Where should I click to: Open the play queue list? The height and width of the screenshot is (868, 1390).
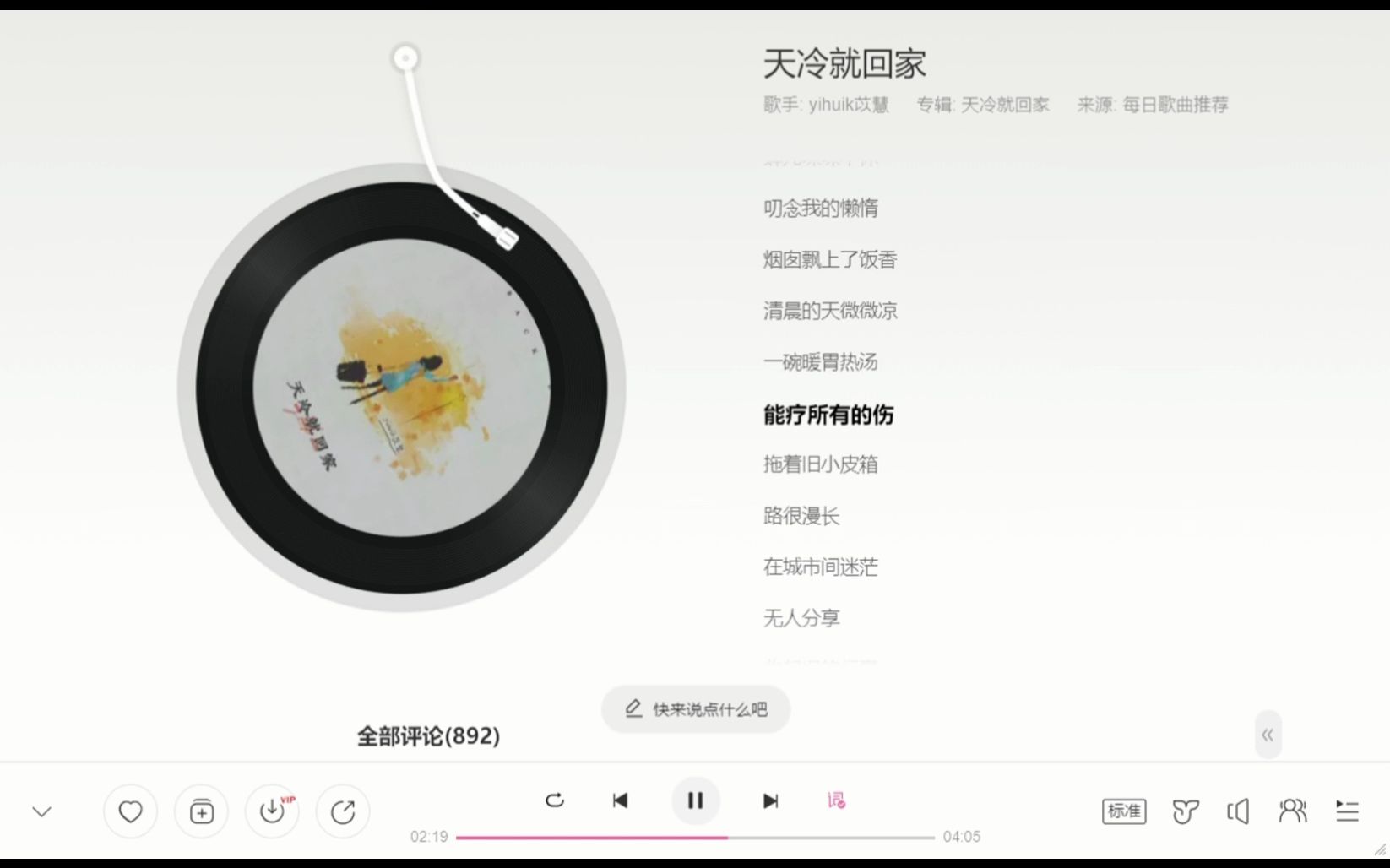tap(1347, 811)
